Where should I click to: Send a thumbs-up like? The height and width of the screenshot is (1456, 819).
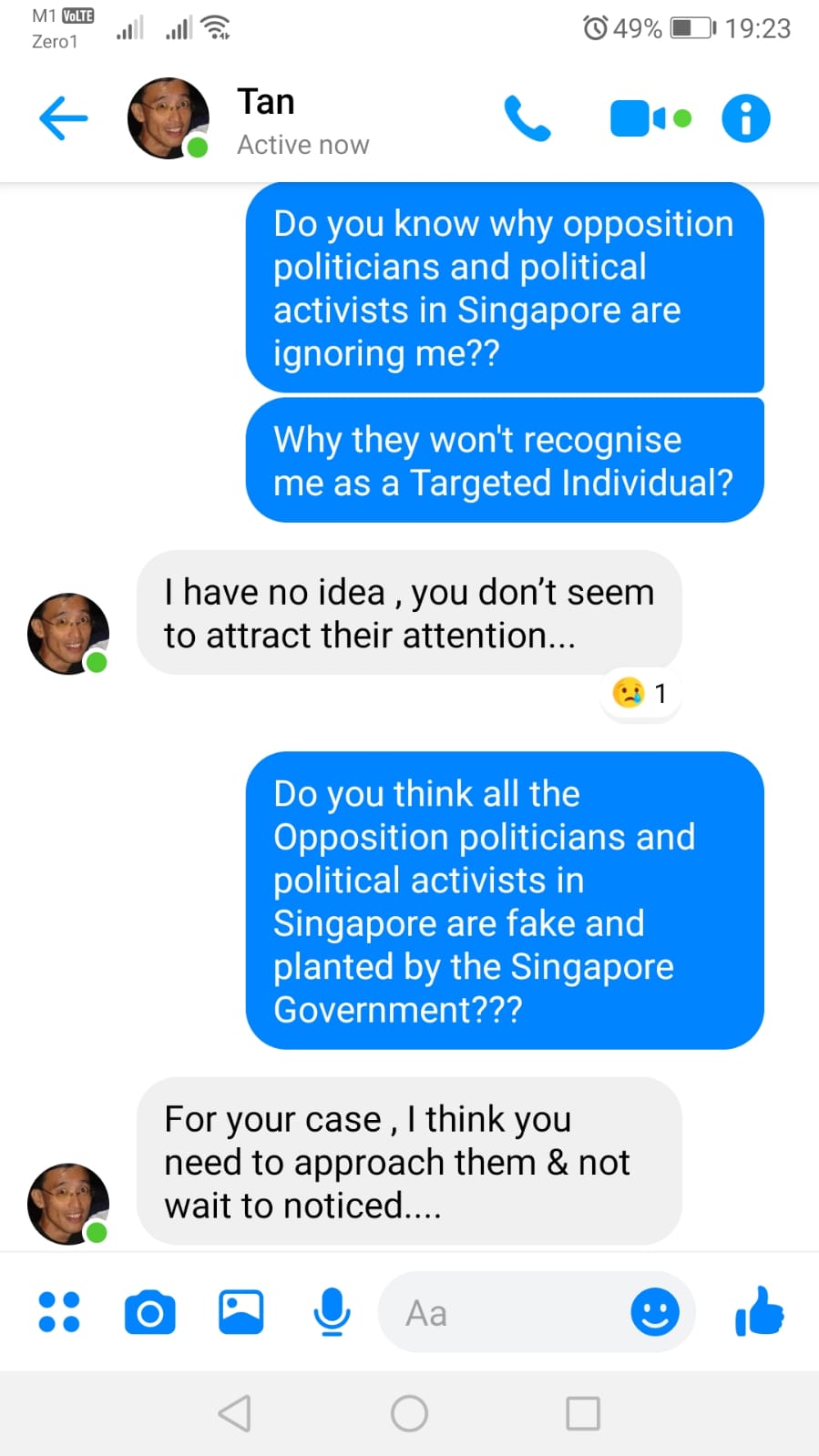[759, 1311]
